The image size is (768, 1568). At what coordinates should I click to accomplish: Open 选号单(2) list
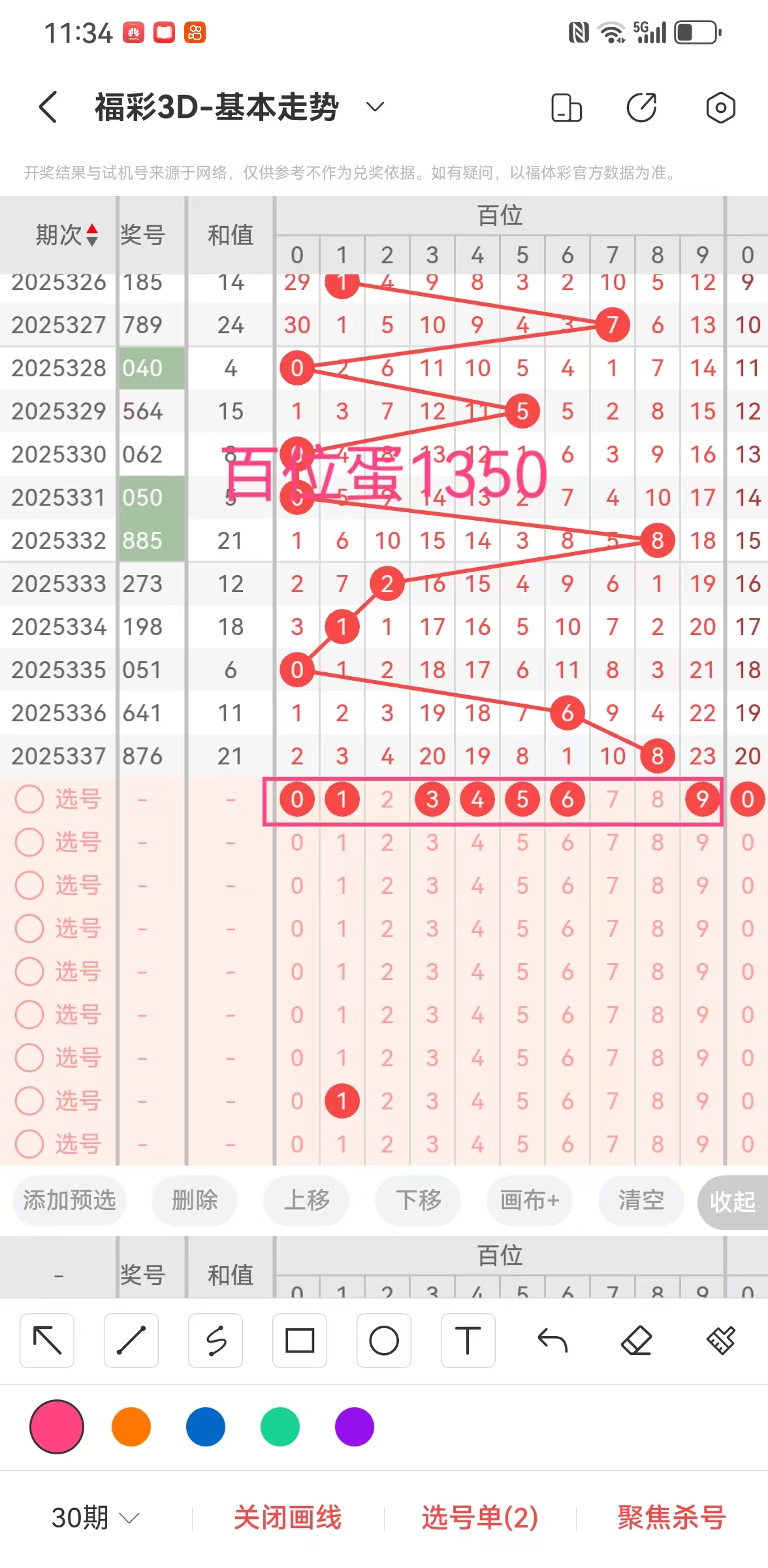pyautogui.click(x=480, y=1517)
